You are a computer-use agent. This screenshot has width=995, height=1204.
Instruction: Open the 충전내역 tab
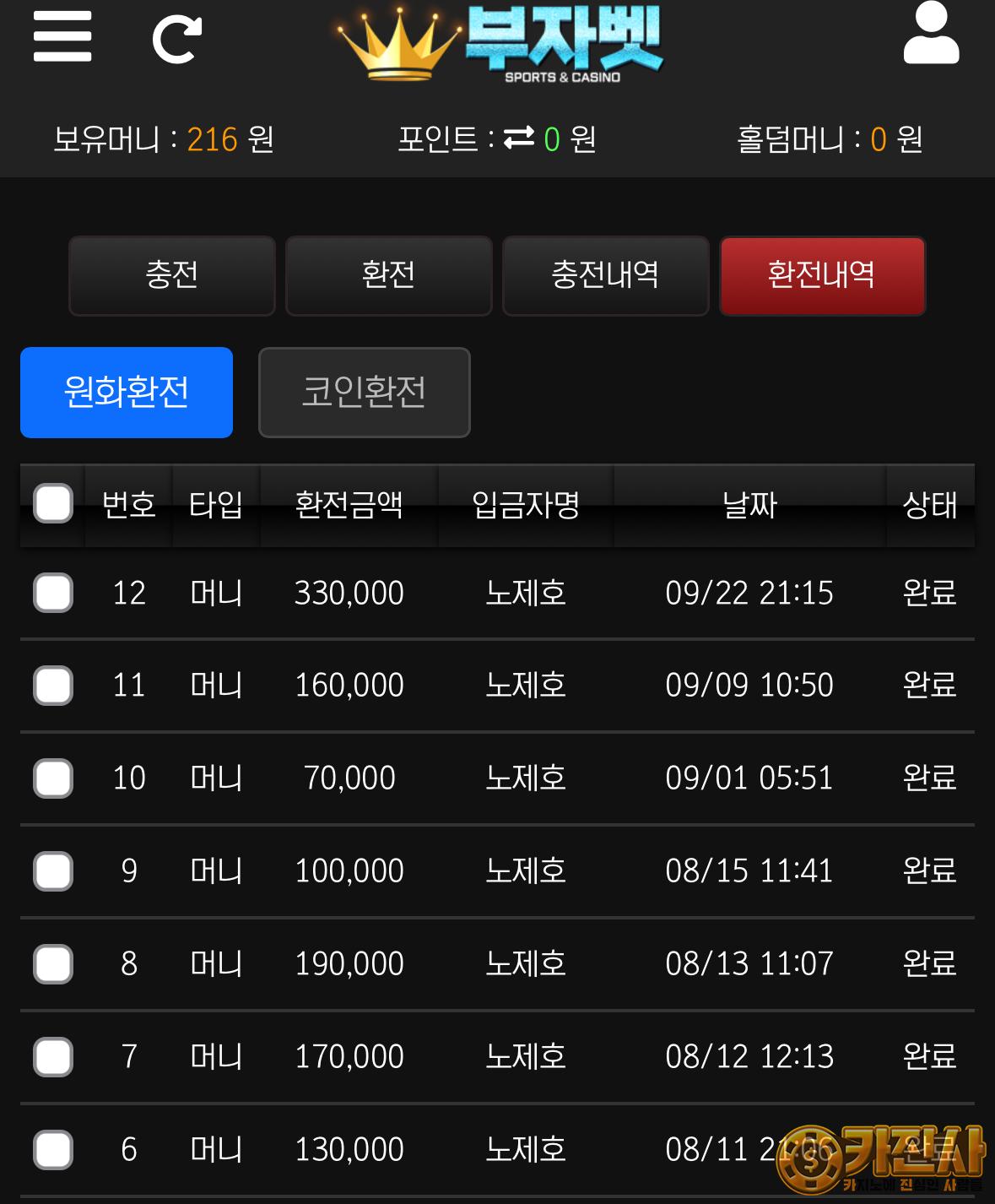[x=605, y=275]
